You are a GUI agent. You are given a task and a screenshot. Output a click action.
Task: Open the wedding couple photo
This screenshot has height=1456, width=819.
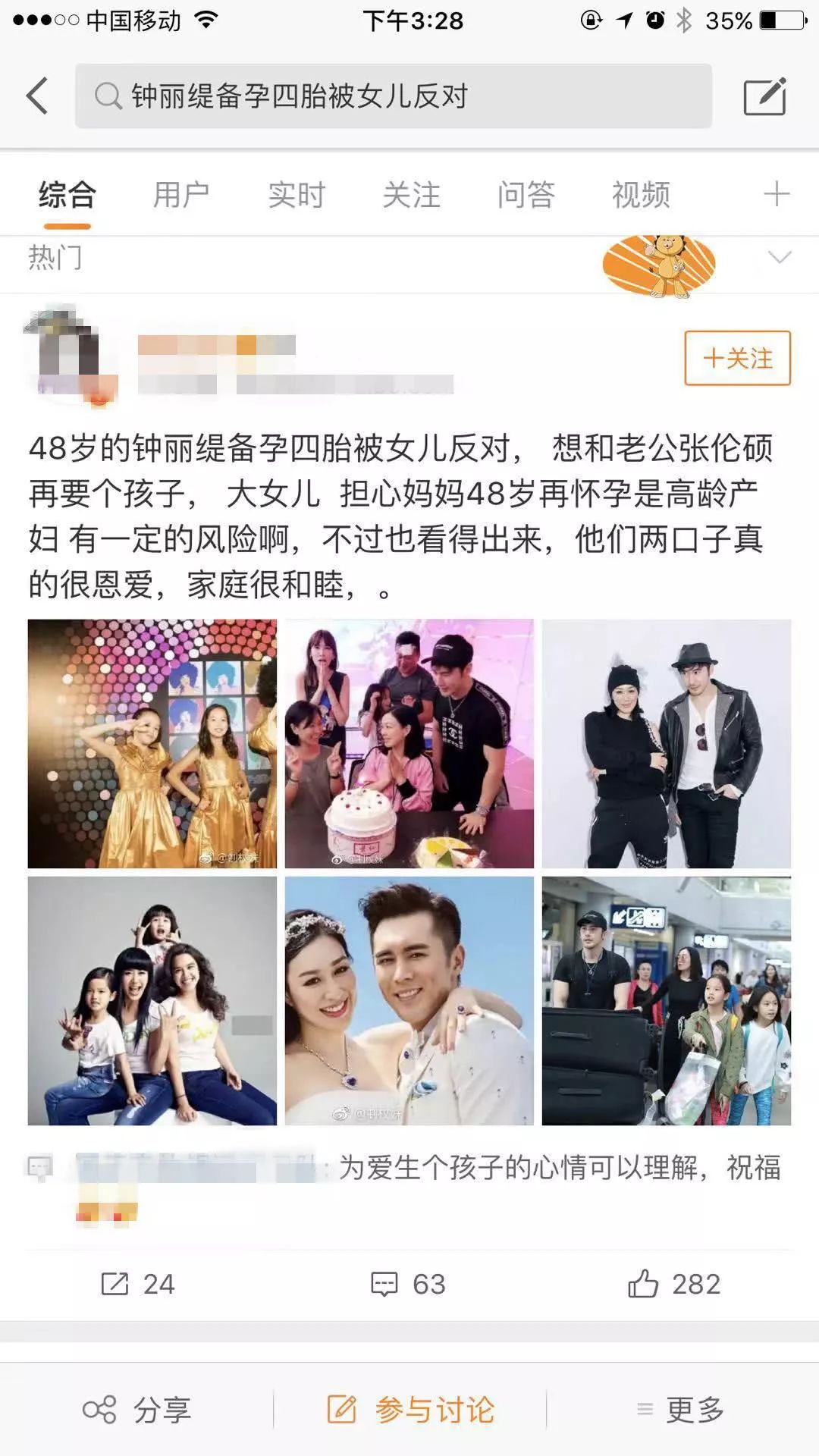409,1000
